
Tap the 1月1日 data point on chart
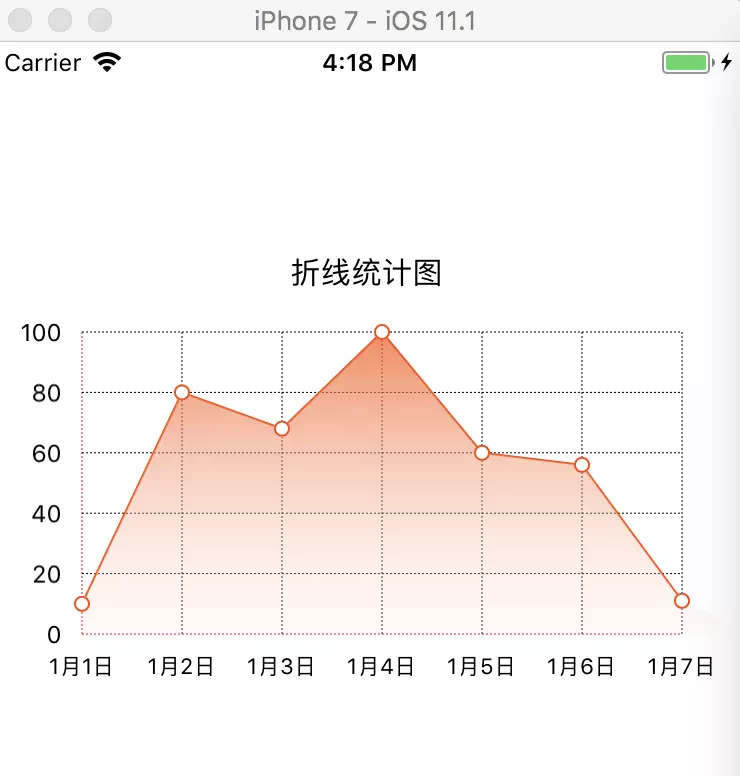82,604
